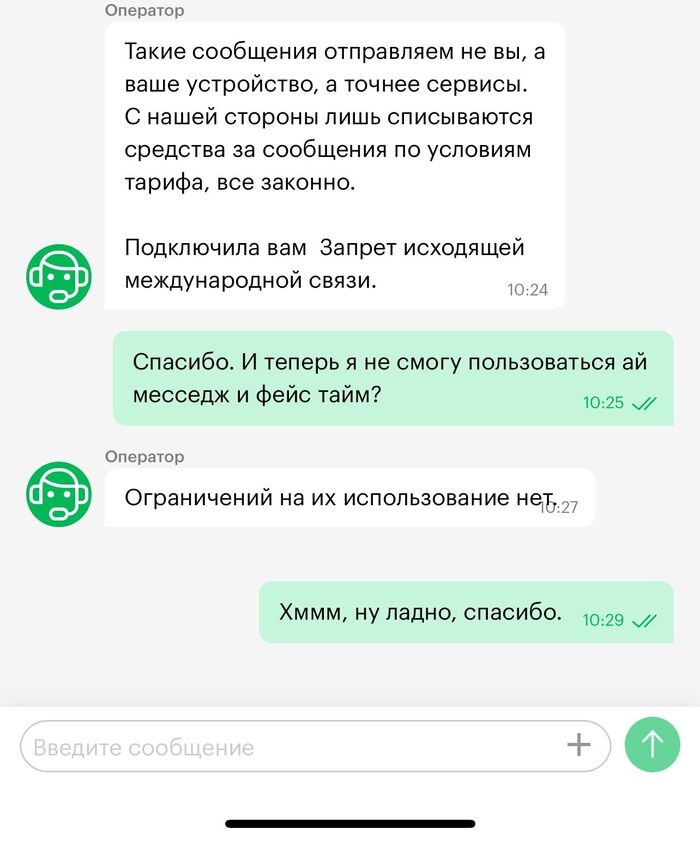Send the message with green arrow button
Screen dimensions: 700x841
tap(652, 744)
